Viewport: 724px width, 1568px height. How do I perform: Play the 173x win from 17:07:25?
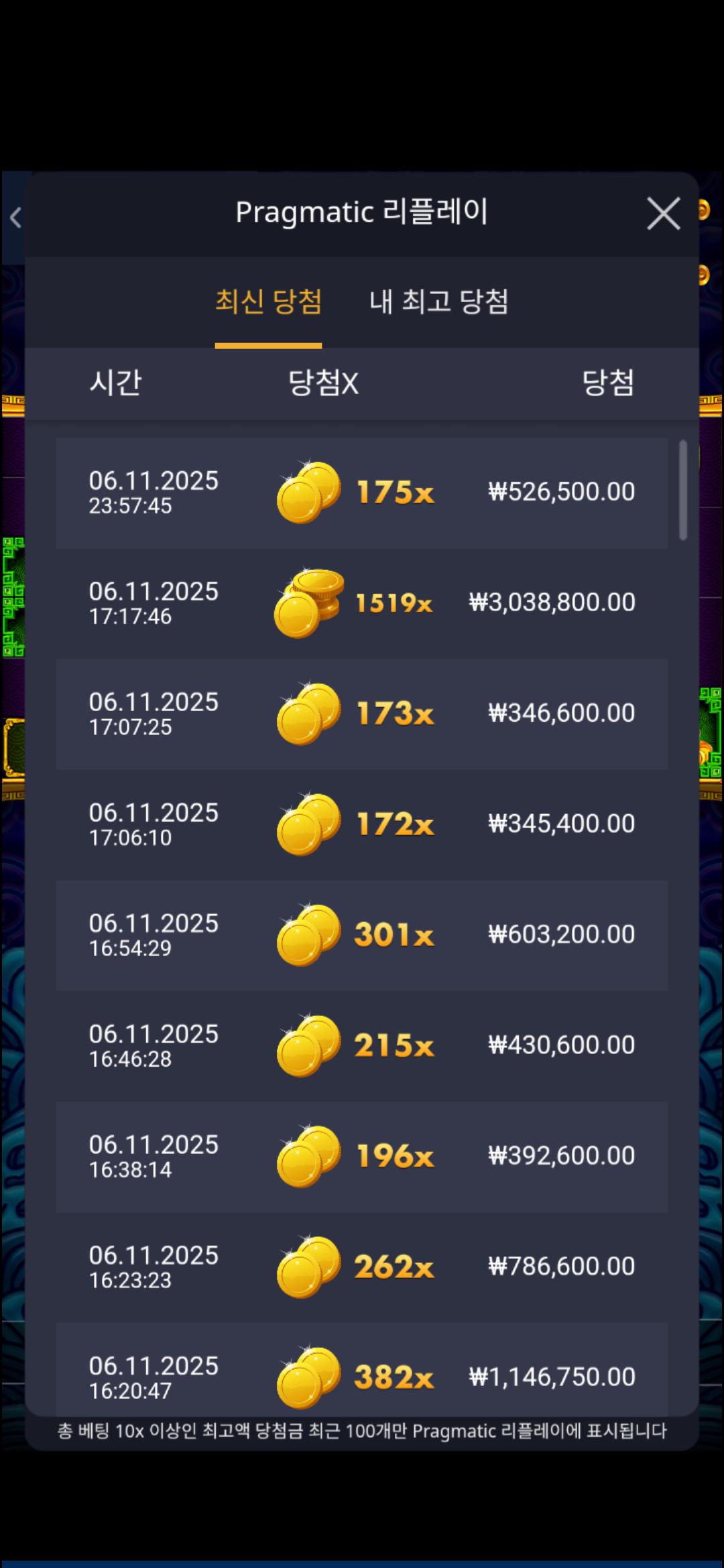pyautogui.click(x=361, y=714)
